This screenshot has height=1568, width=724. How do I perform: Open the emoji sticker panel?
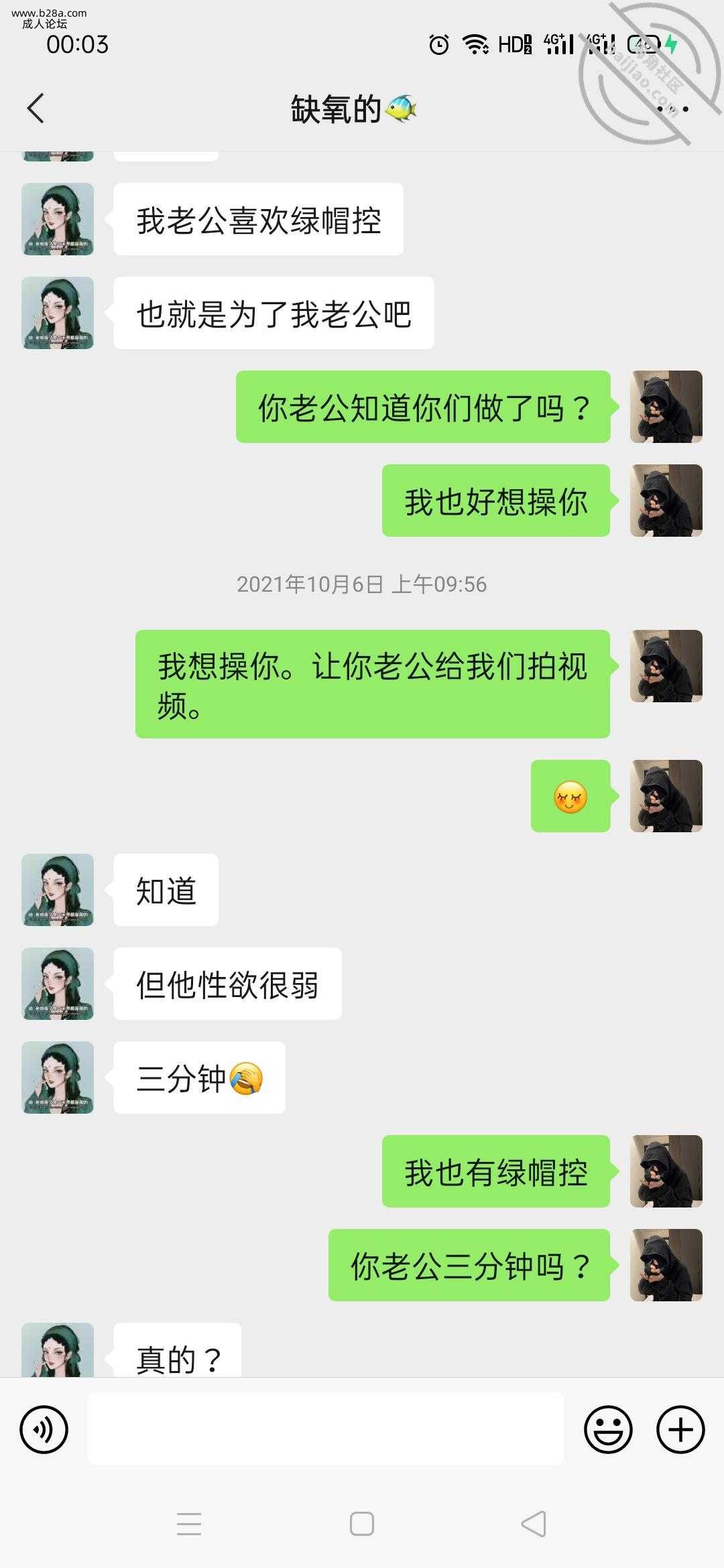pos(608,1429)
